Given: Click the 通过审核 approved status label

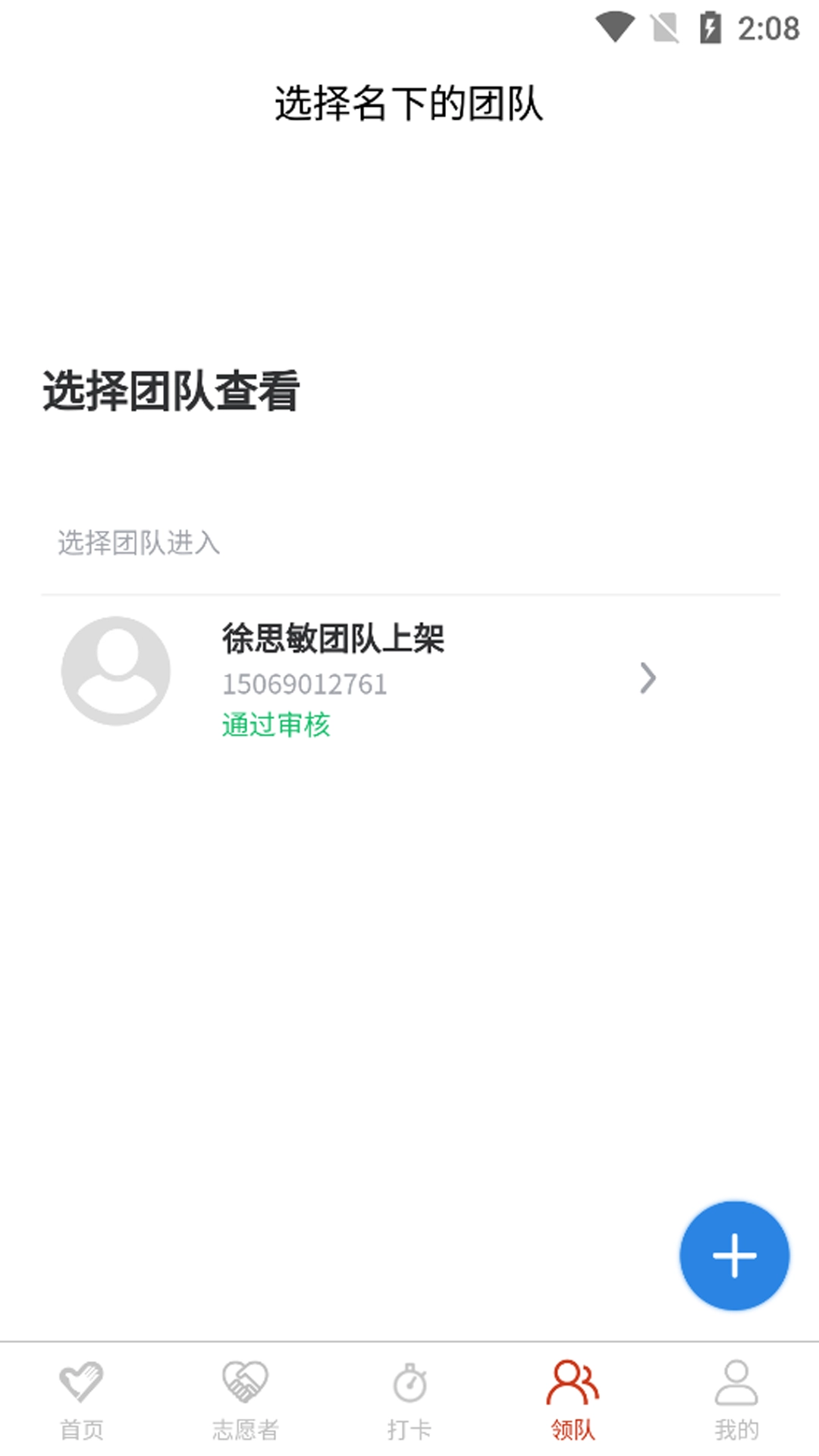Looking at the screenshot, I should click(x=277, y=726).
